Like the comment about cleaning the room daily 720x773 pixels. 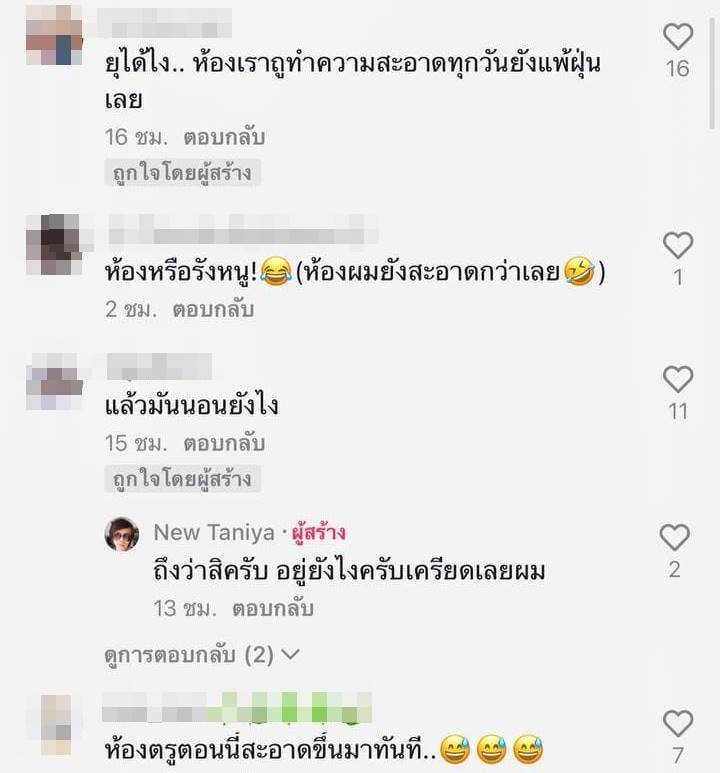pos(678,37)
